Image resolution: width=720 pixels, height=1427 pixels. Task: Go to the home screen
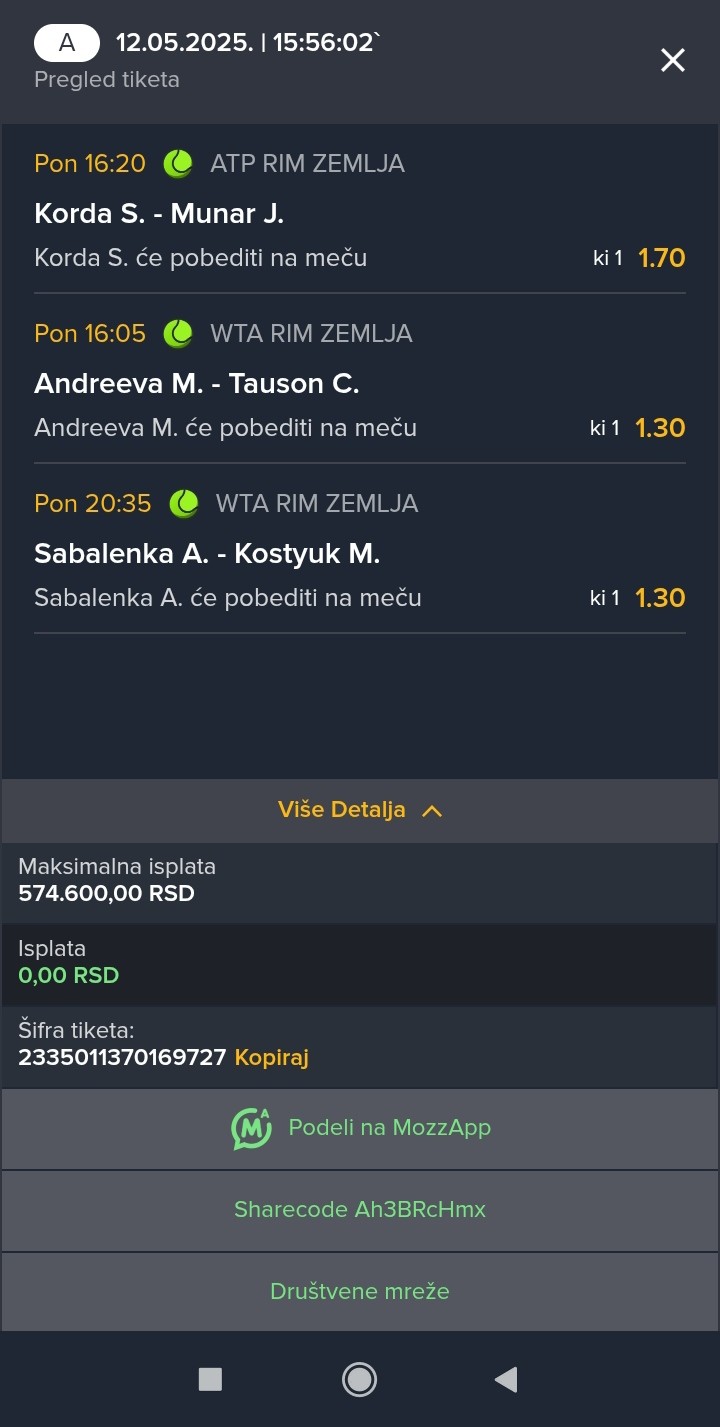click(x=359, y=1380)
